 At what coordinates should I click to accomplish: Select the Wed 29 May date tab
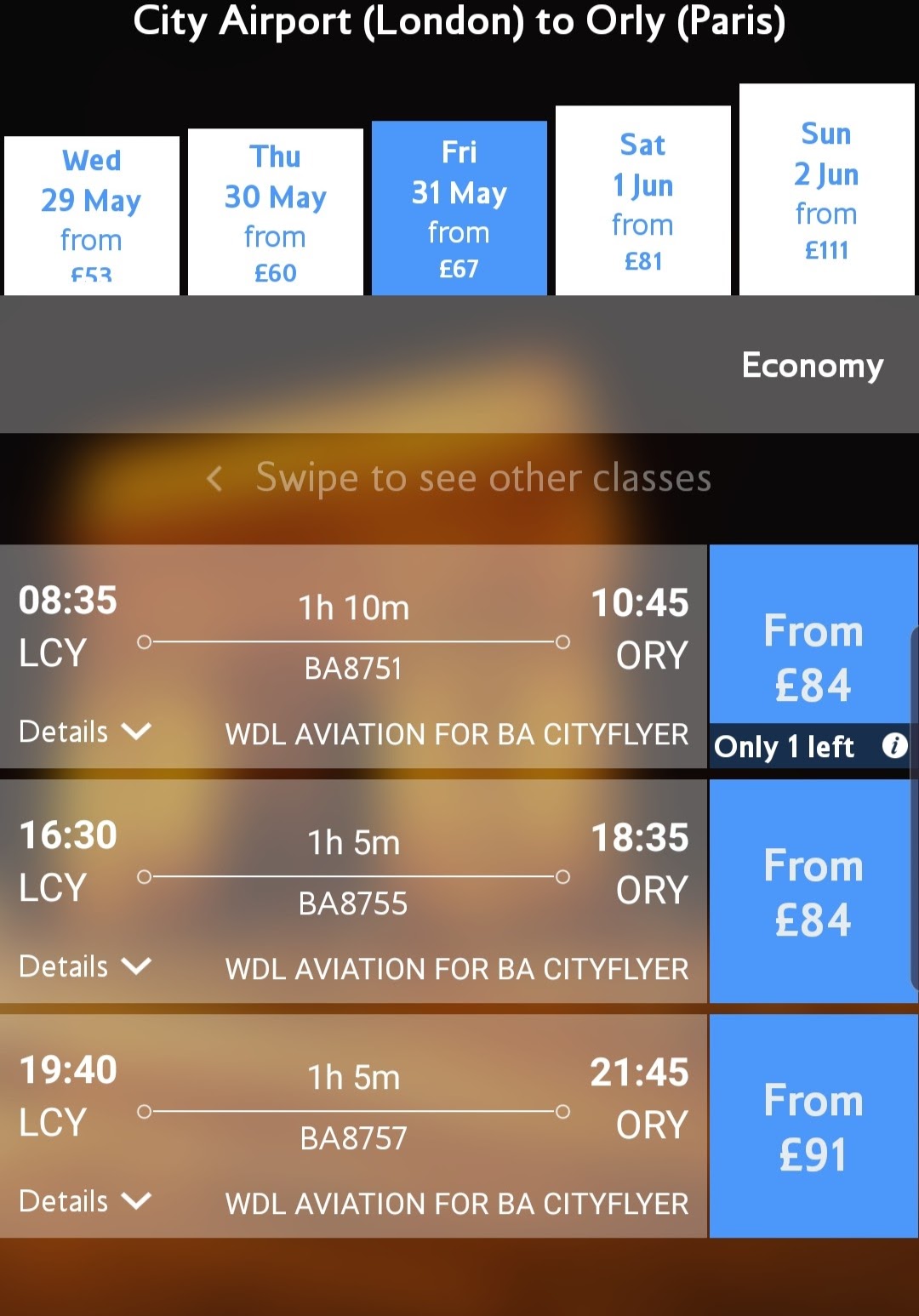[92, 215]
